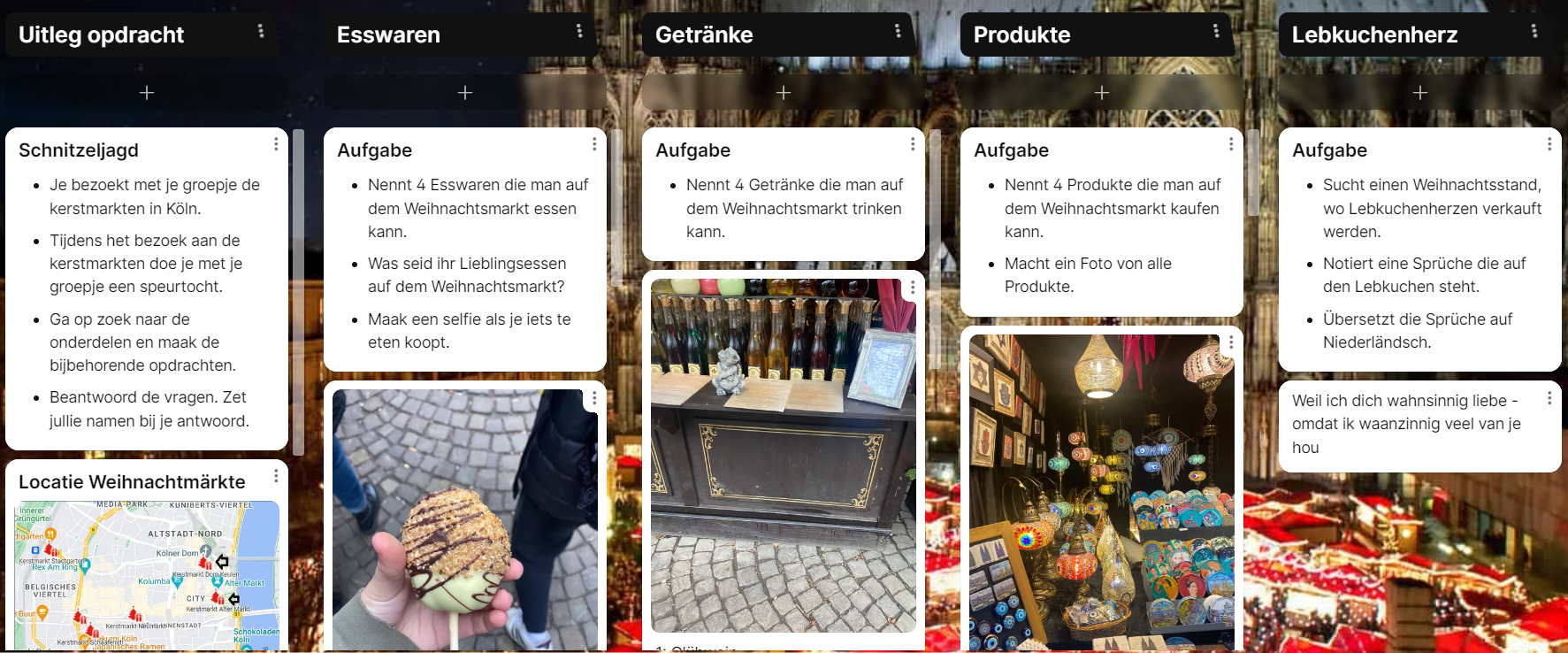This screenshot has height=653, width=1568.
Task: Add a post under Esswaren
Action: tap(465, 93)
